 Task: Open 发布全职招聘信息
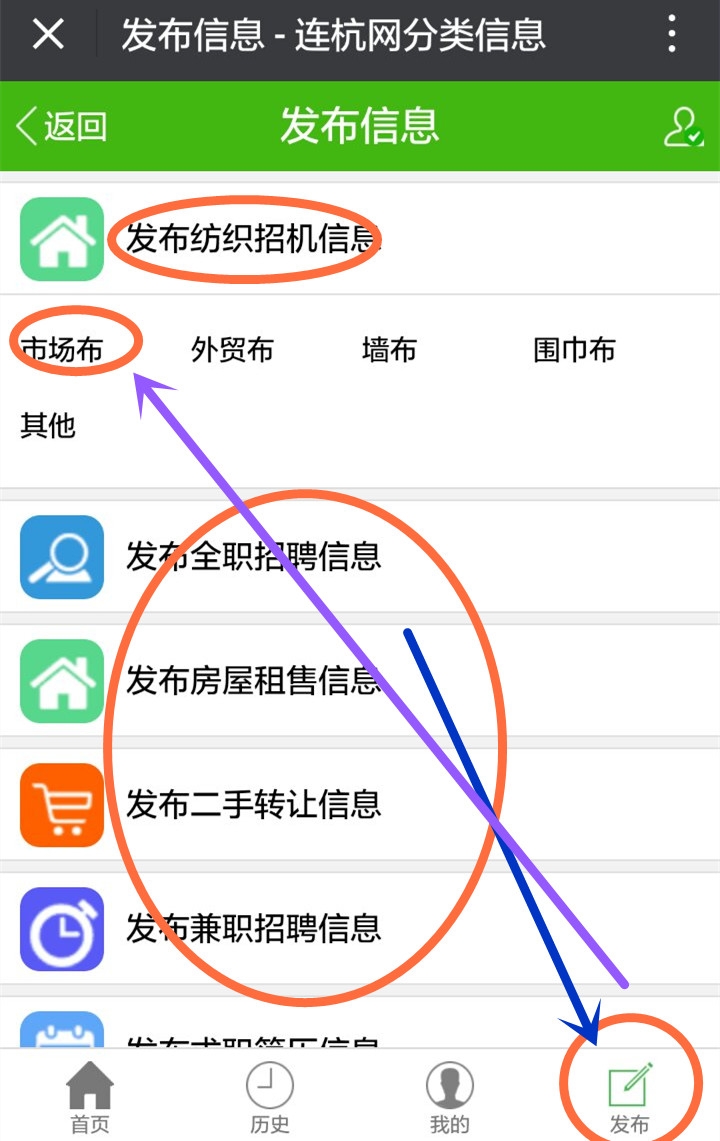pyautogui.click(x=252, y=556)
